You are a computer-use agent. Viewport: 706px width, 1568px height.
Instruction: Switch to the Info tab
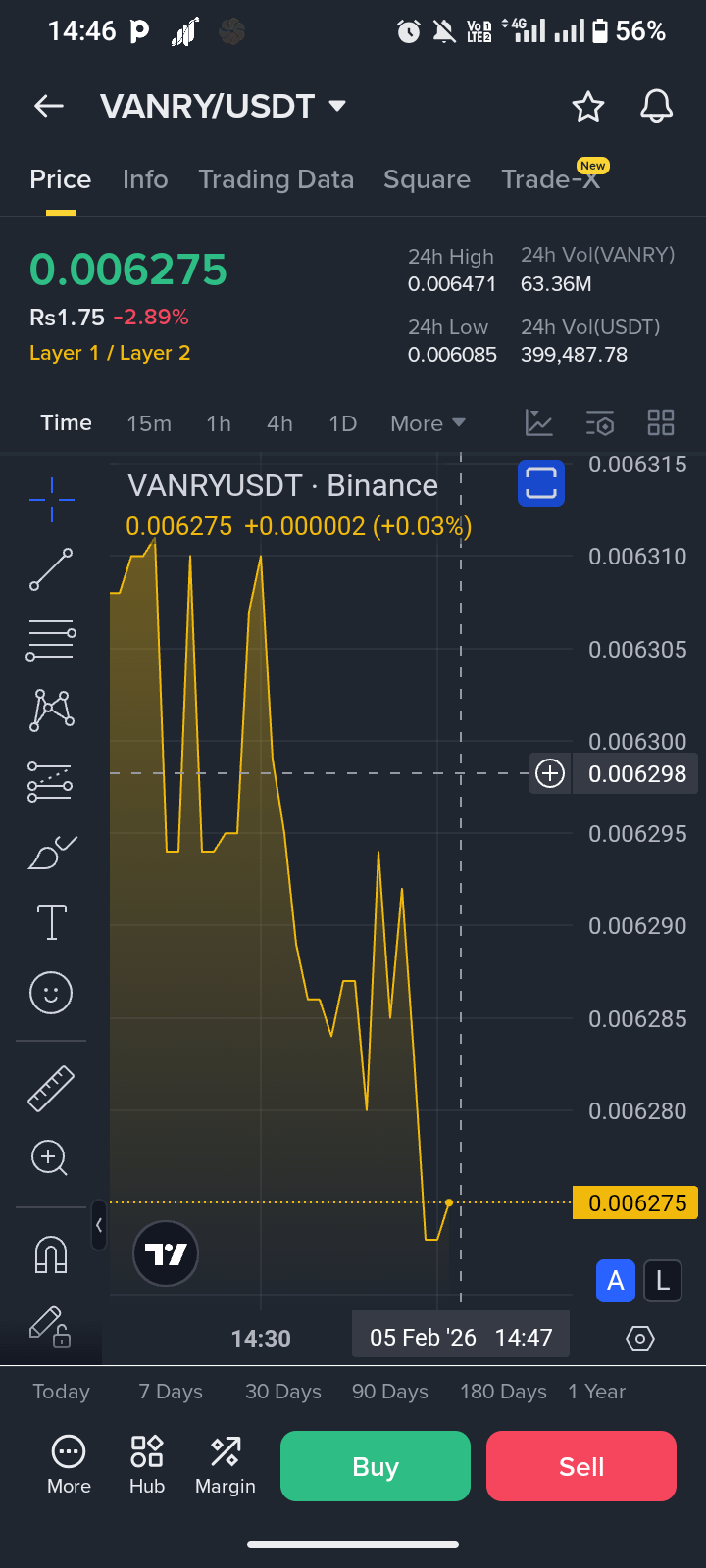tap(145, 179)
